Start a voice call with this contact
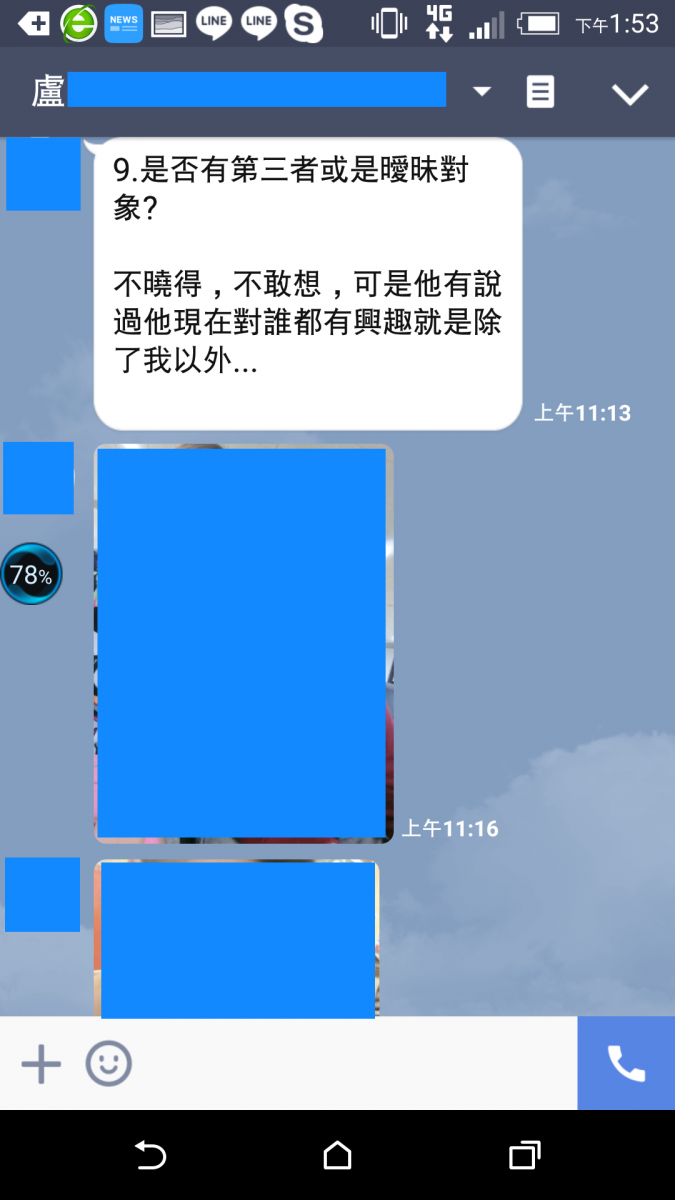Screen dimensions: 675x1200 (626, 1064)
